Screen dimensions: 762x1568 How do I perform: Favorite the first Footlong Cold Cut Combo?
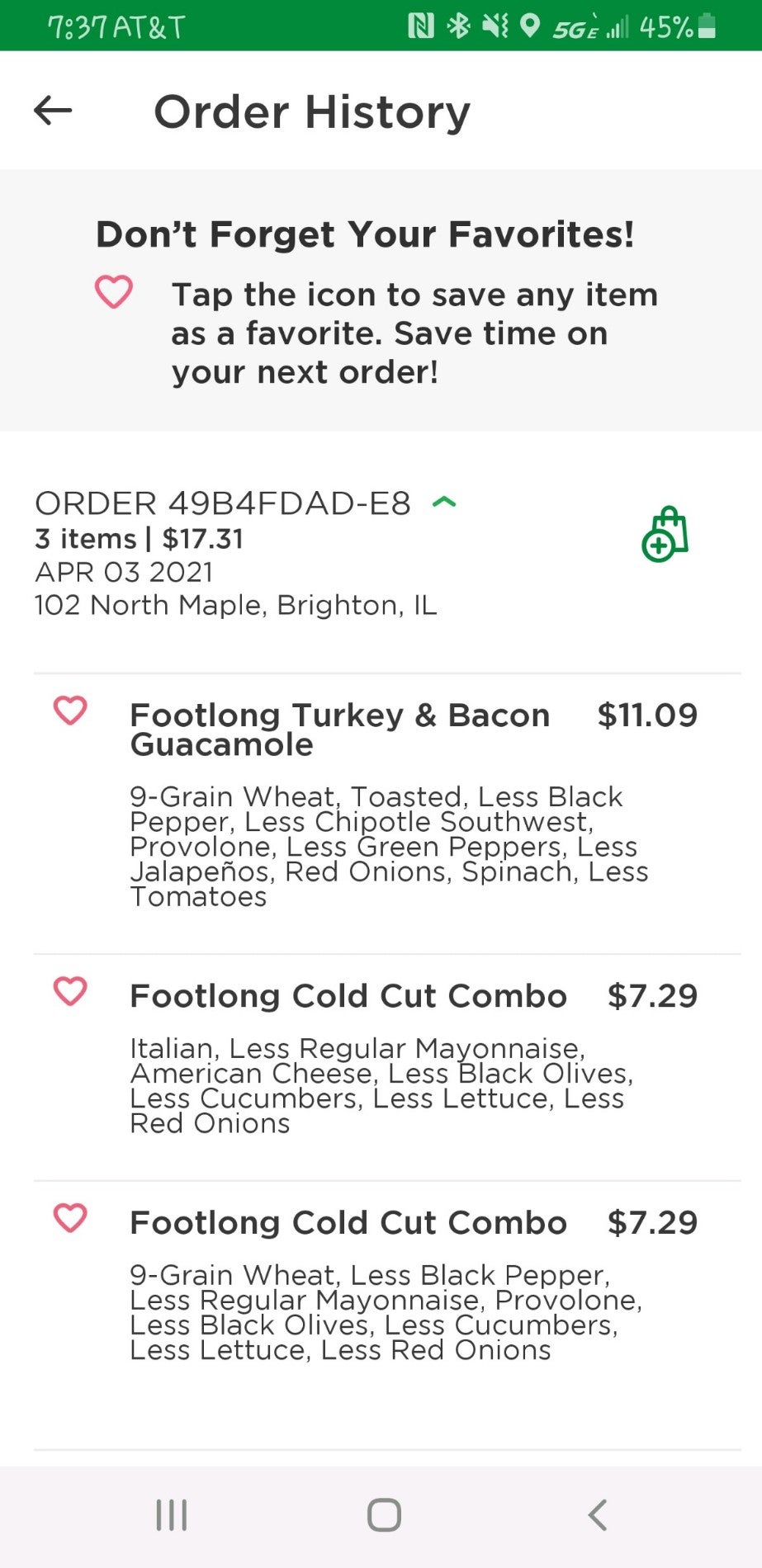(x=69, y=990)
